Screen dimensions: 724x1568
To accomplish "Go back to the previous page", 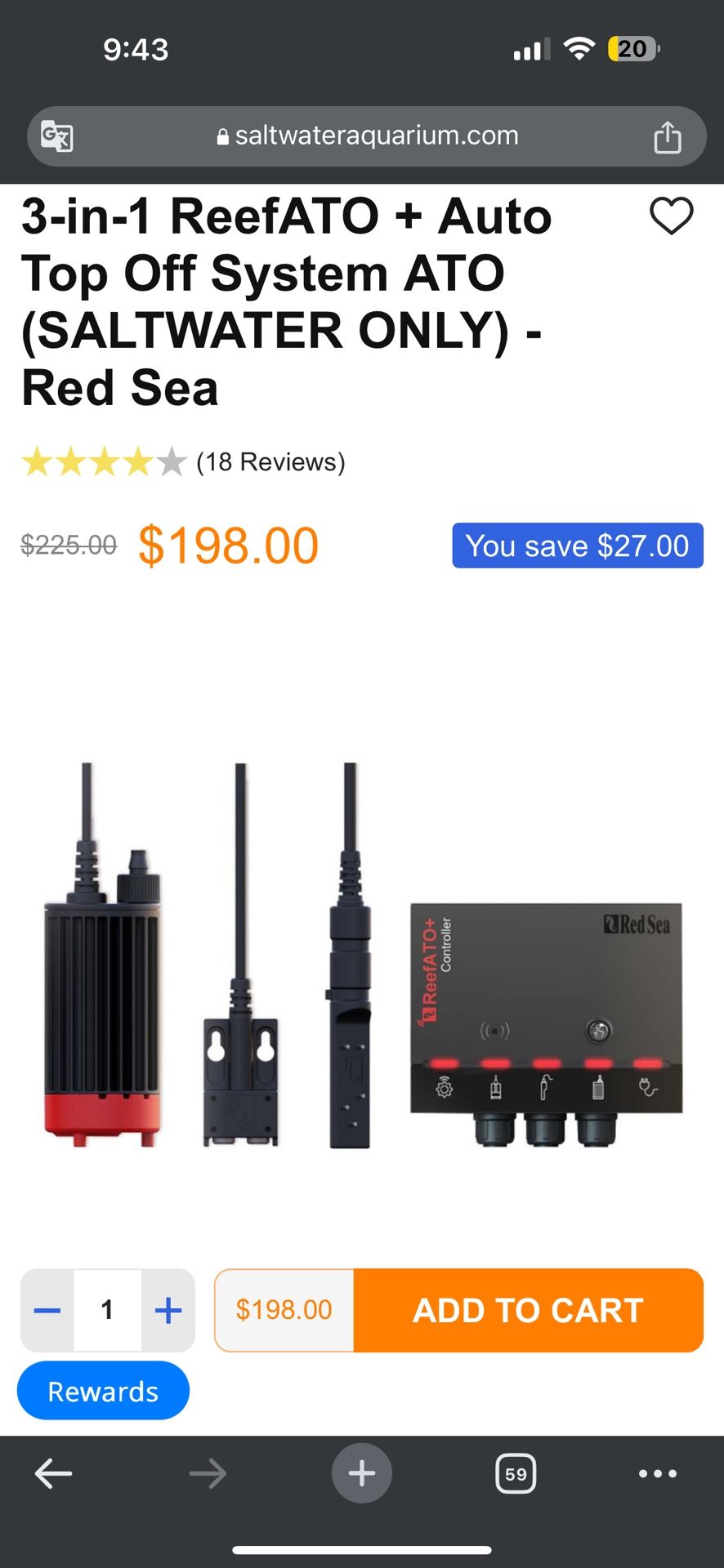I will 54,1474.
